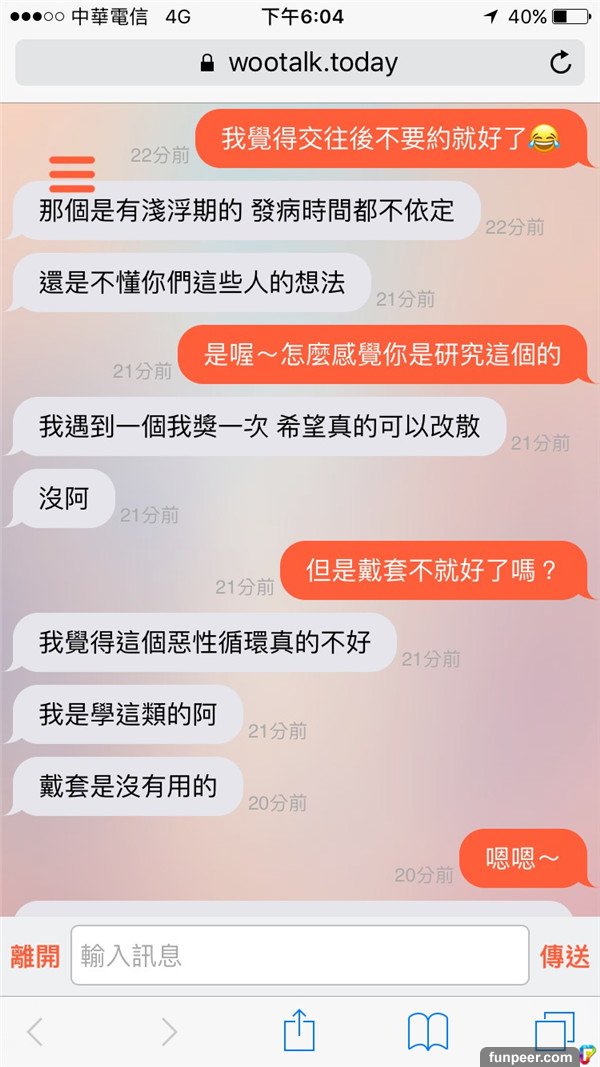600x1067 pixels.
Task: Reload the wootalk.today page
Action: pyautogui.click(x=560, y=63)
